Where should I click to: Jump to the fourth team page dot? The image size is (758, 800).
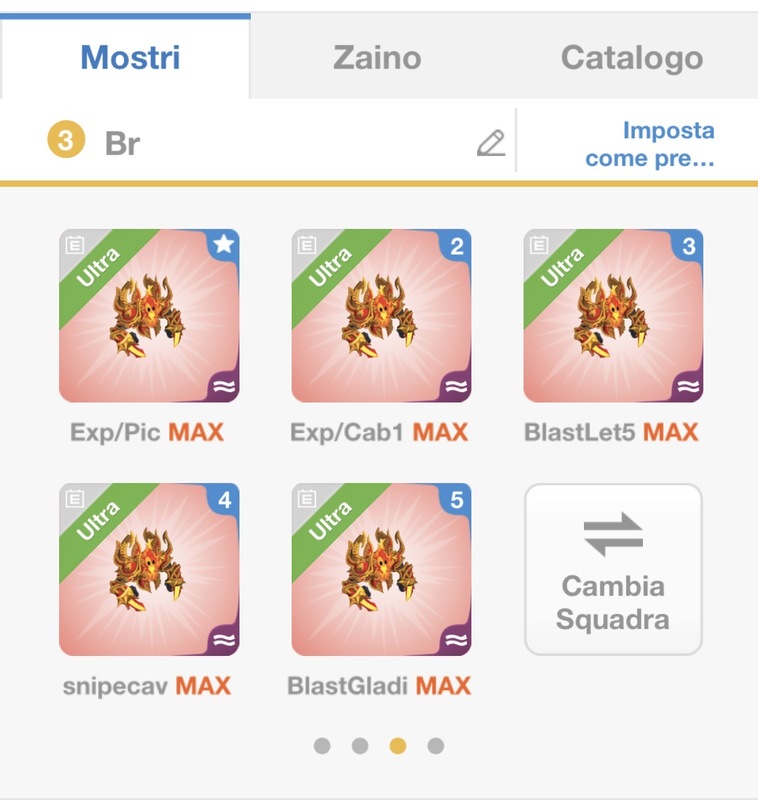(x=436, y=745)
